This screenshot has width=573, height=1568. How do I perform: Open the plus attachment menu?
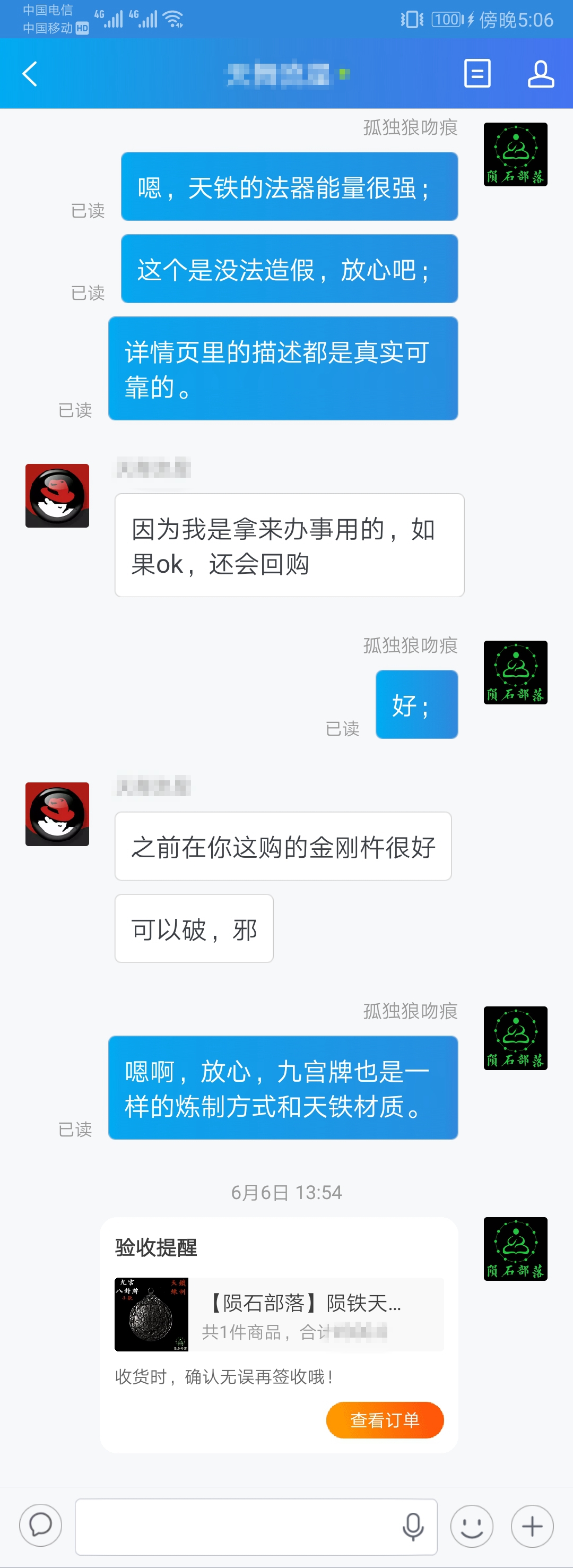click(532, 1526)
